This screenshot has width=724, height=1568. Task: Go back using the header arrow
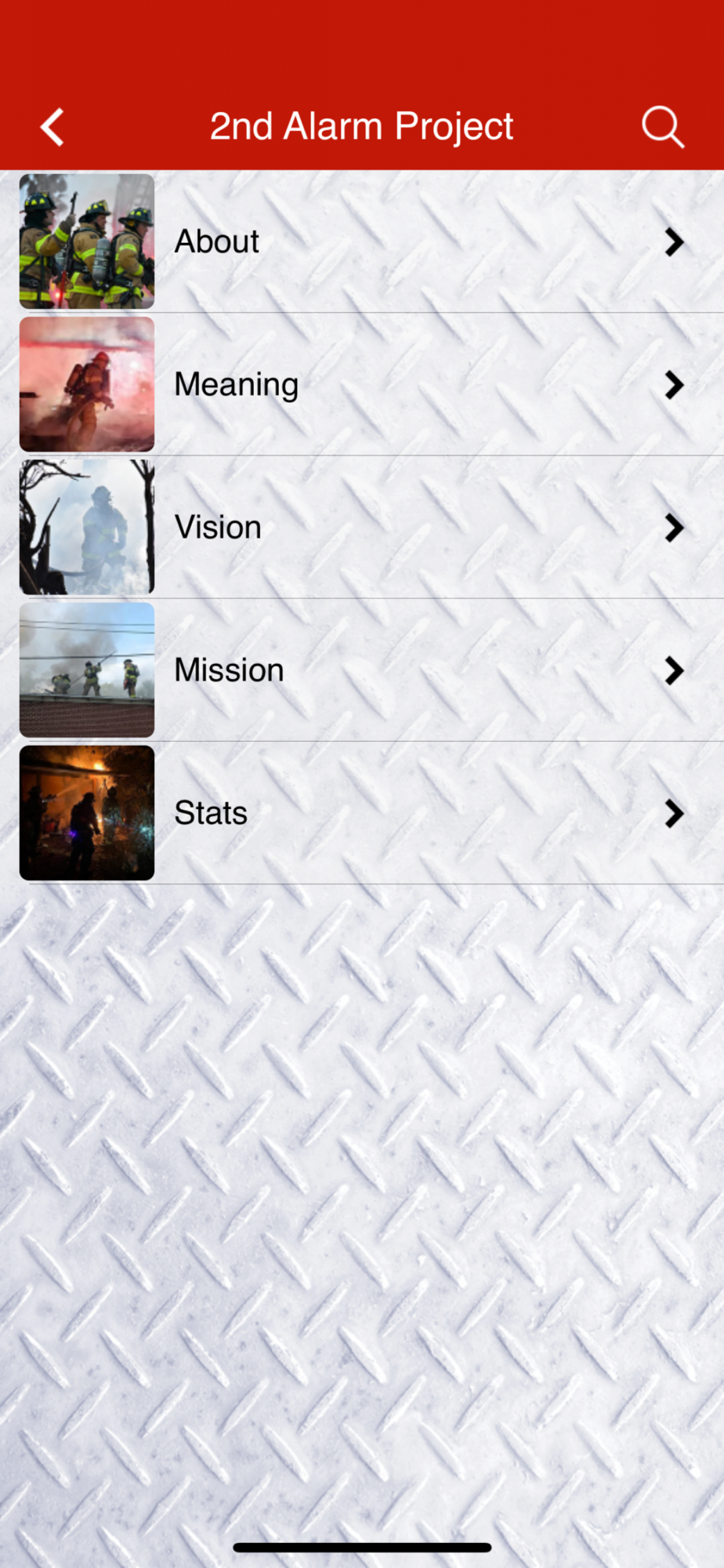(x=52, y=127)
